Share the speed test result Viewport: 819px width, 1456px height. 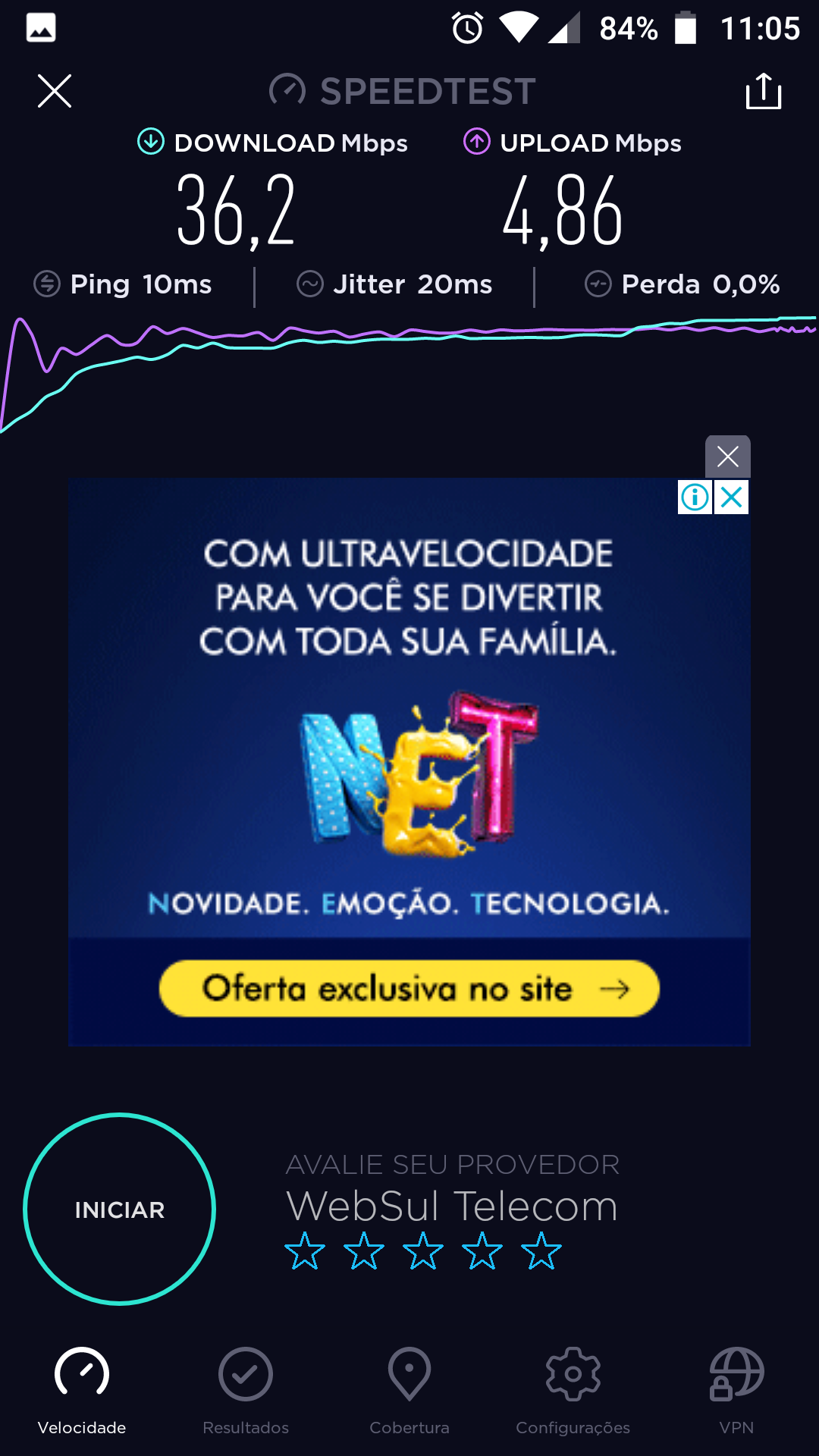tap(764, 91)
